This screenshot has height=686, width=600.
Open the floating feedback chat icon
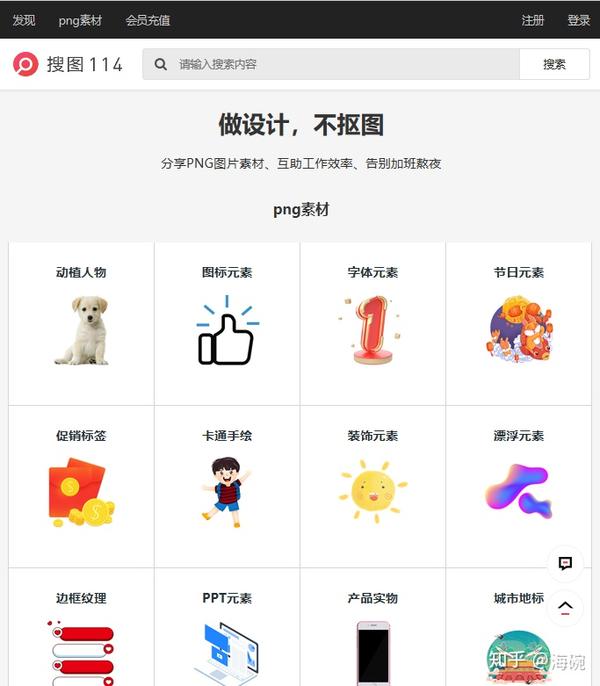pos(565,563)
